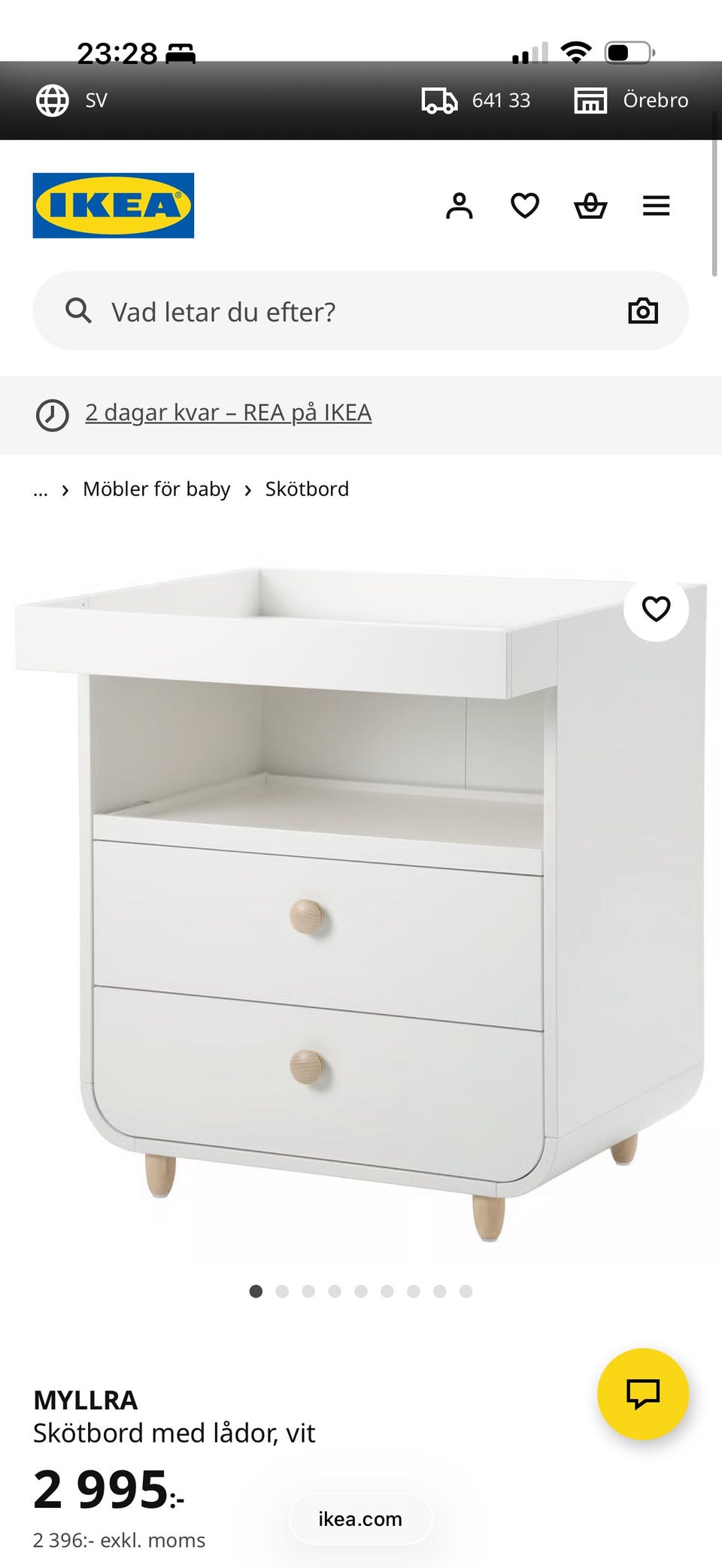
Task: Select the Örebro store
Action: 631,100
